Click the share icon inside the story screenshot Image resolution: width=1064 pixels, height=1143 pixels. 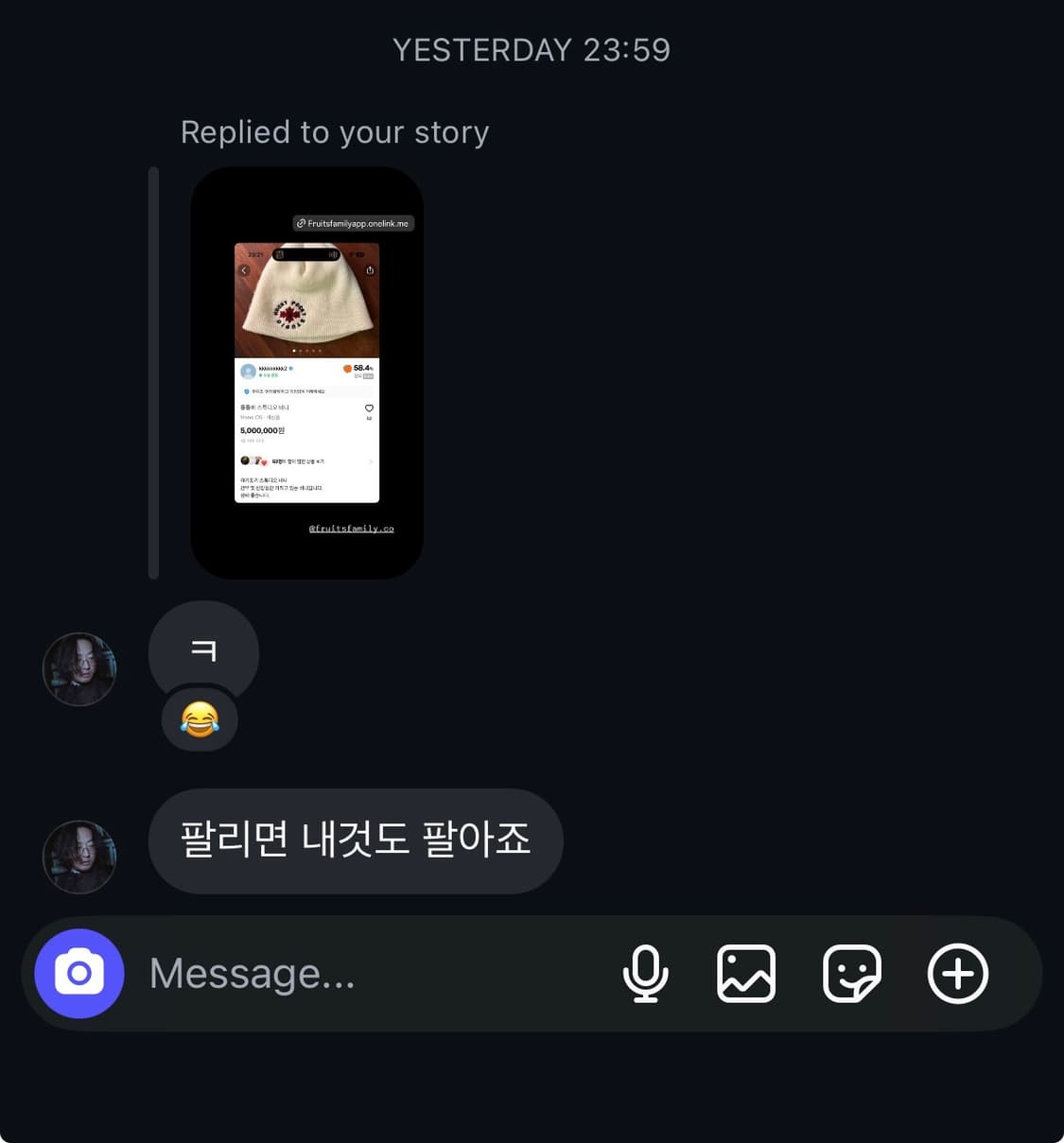[370, 270]
